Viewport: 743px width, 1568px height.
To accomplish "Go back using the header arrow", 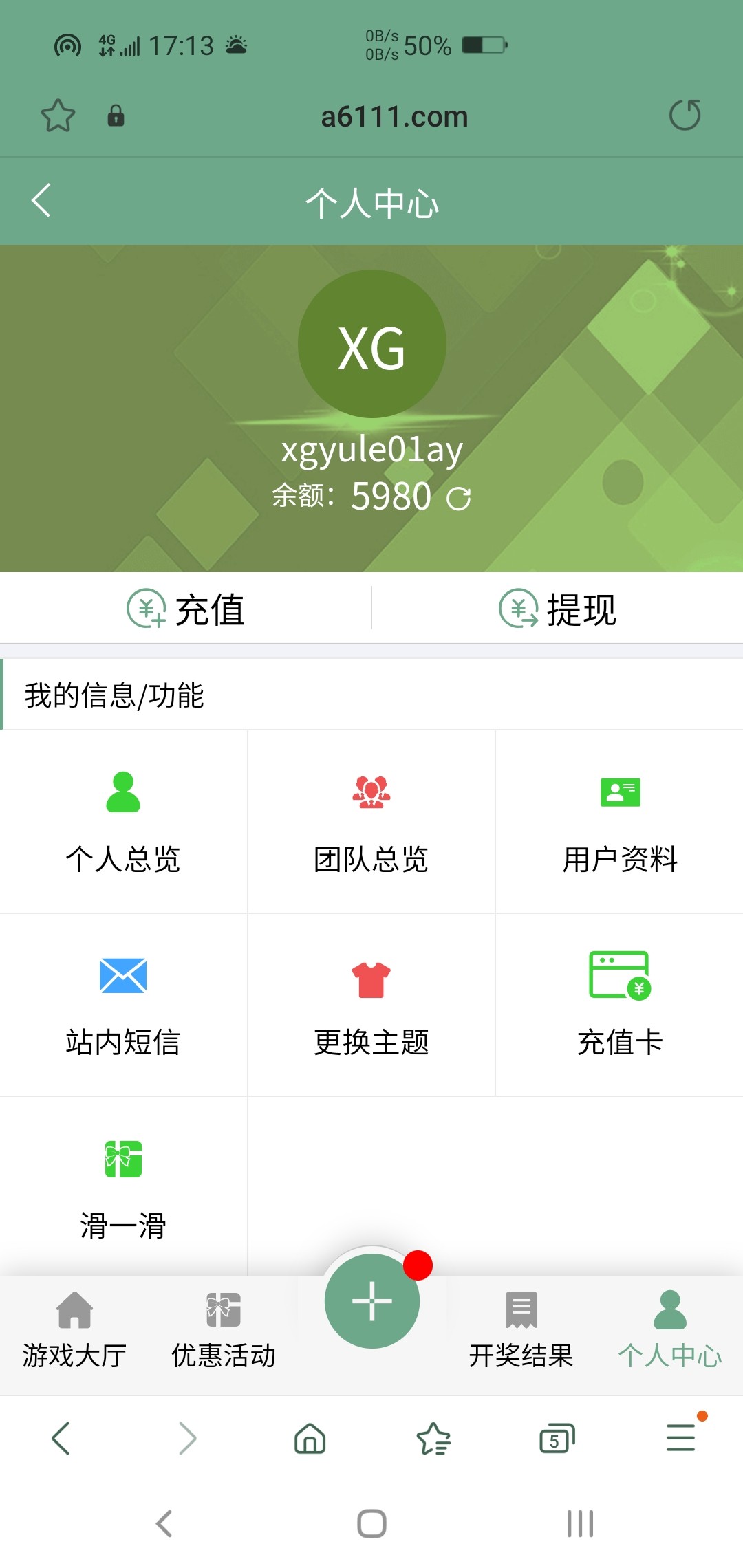I will [42, 201].
